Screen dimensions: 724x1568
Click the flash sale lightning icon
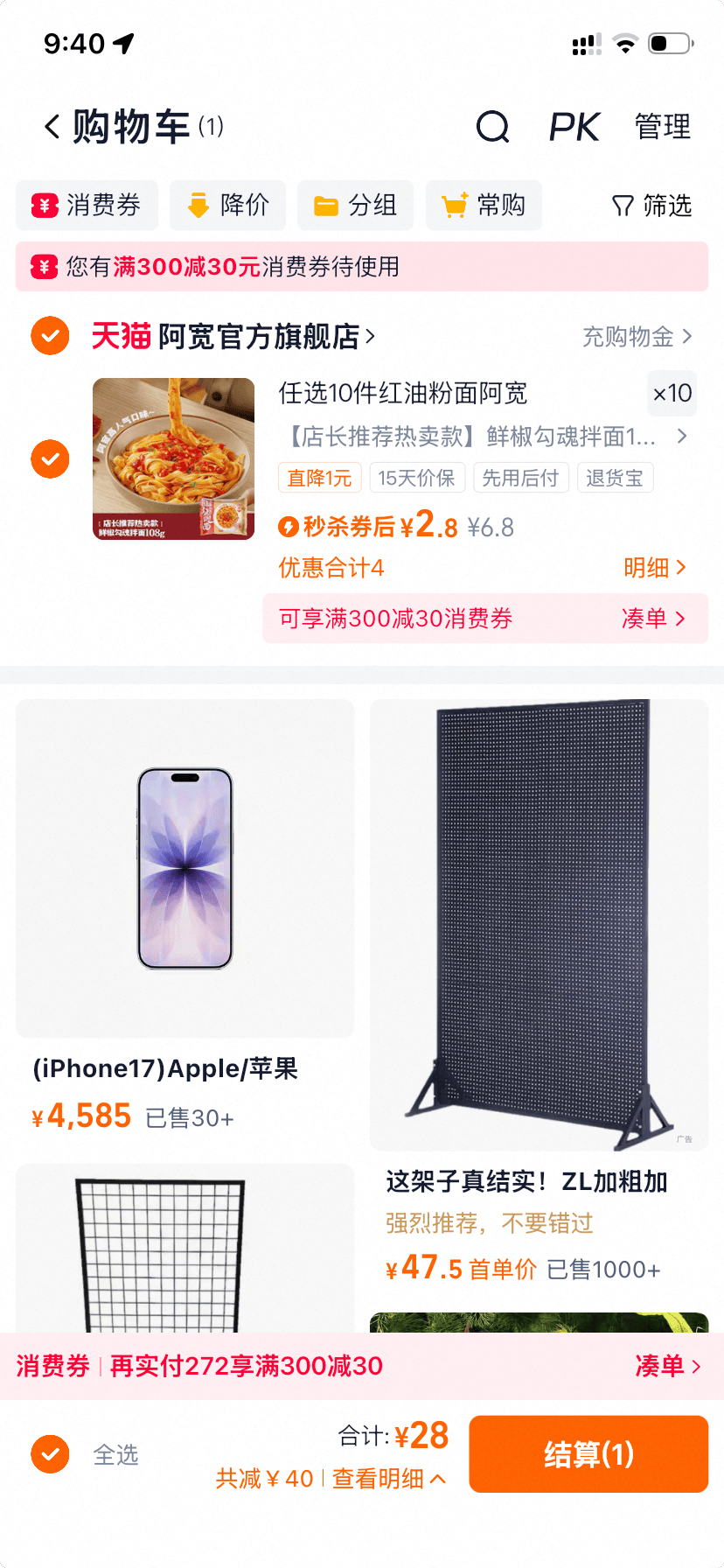(289, 526)
